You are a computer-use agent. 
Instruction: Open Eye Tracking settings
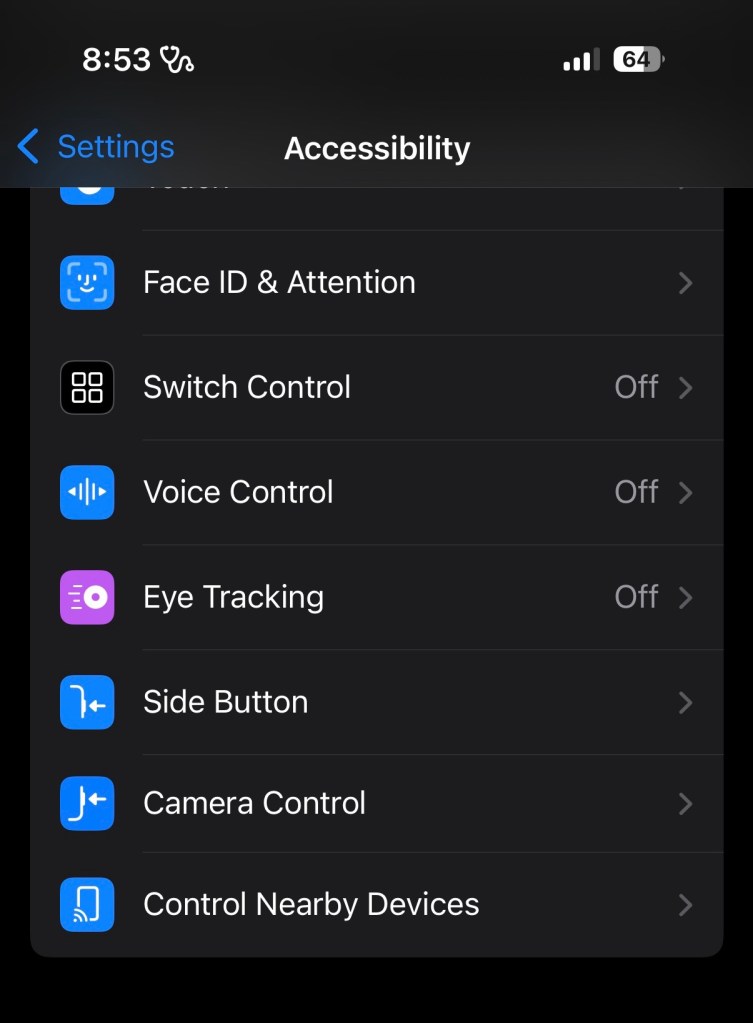tap(378, 597)
